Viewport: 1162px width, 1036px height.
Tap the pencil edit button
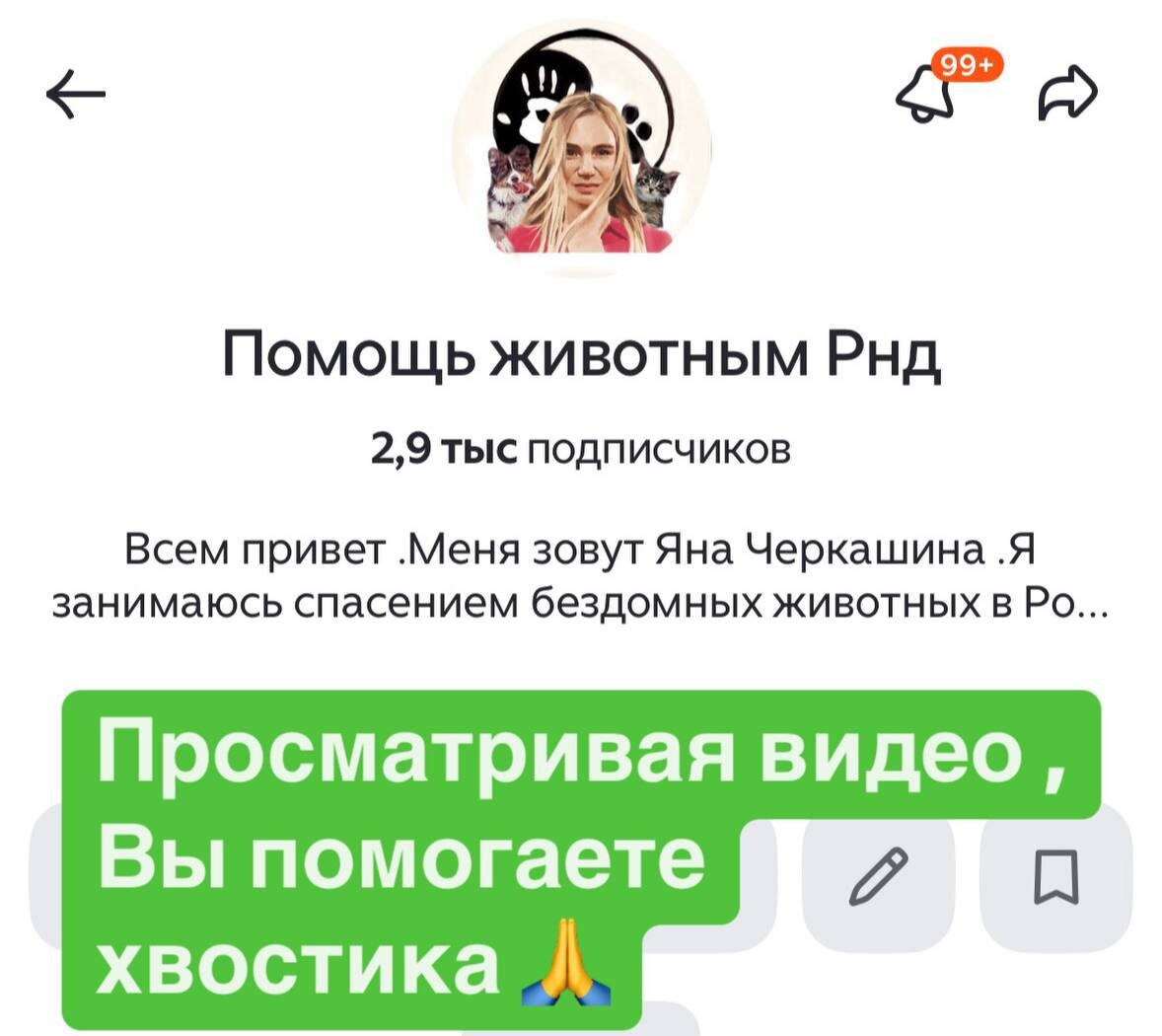coord(878,873)
